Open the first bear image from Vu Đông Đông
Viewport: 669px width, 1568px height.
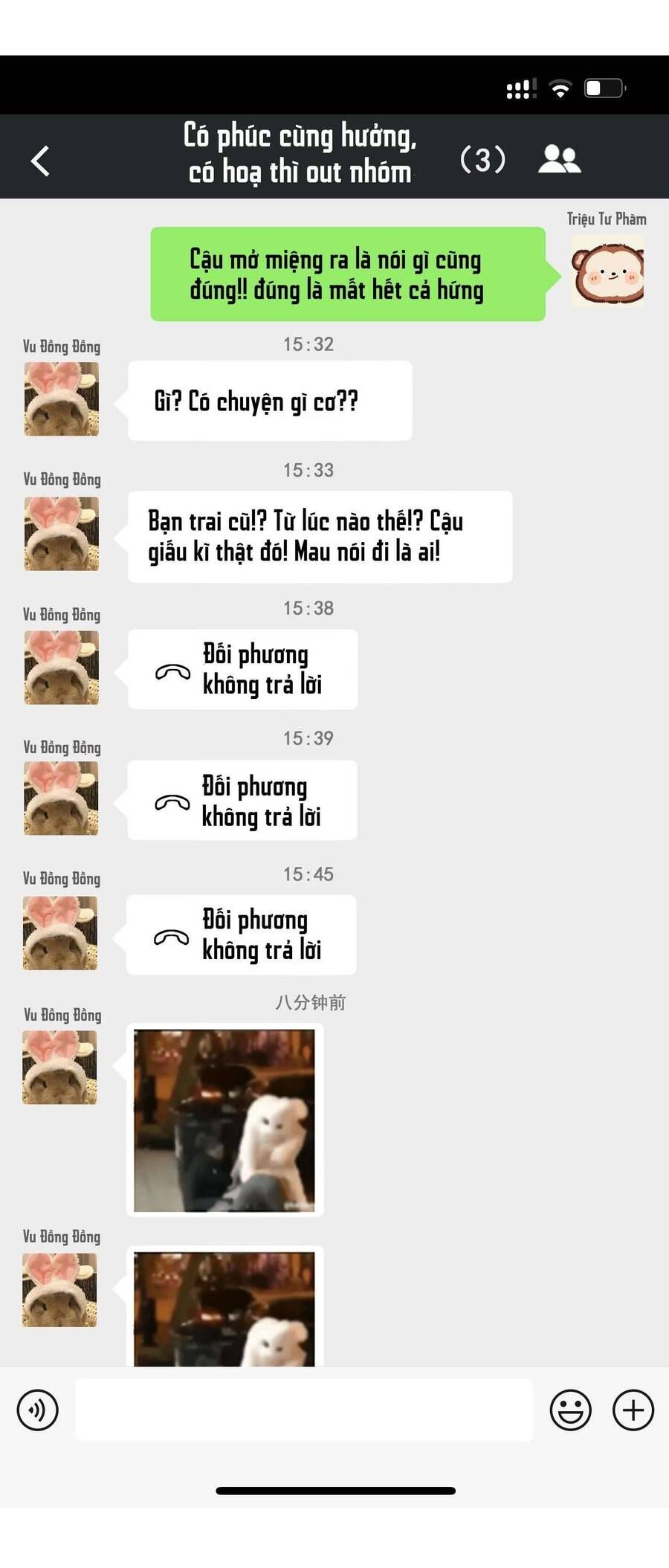point(224,1120)
